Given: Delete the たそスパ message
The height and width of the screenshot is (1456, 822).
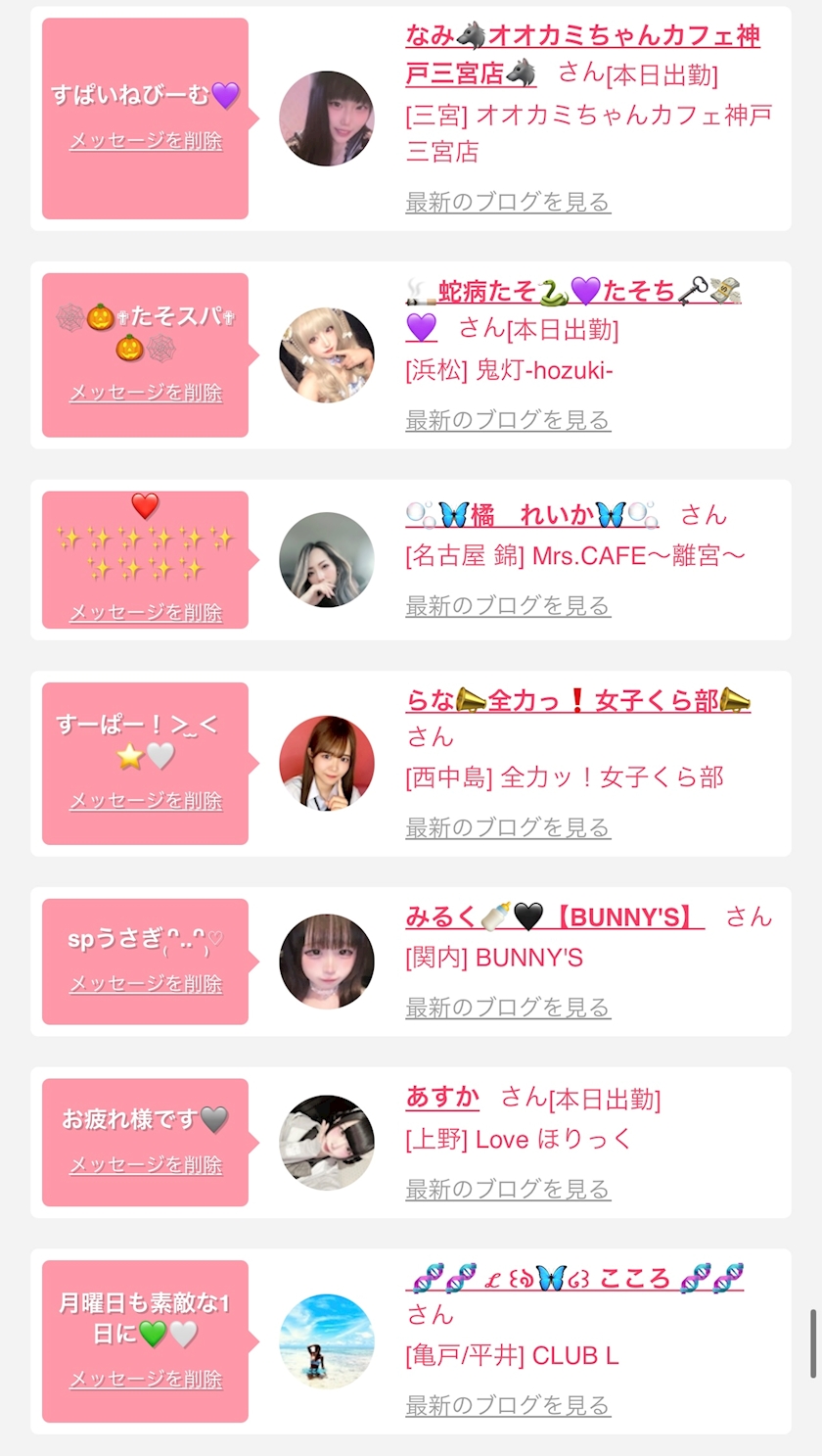Looking at the screenshot, I should [x=146, y=394].
